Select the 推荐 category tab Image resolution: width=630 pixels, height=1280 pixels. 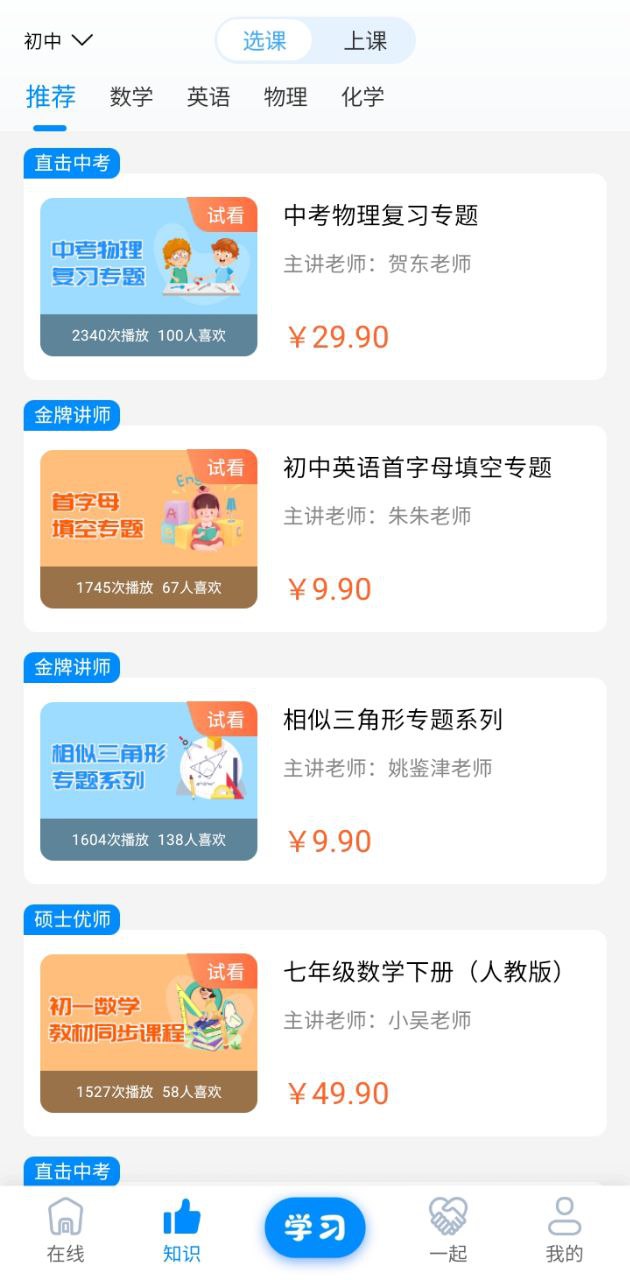[x=50, y=97]
